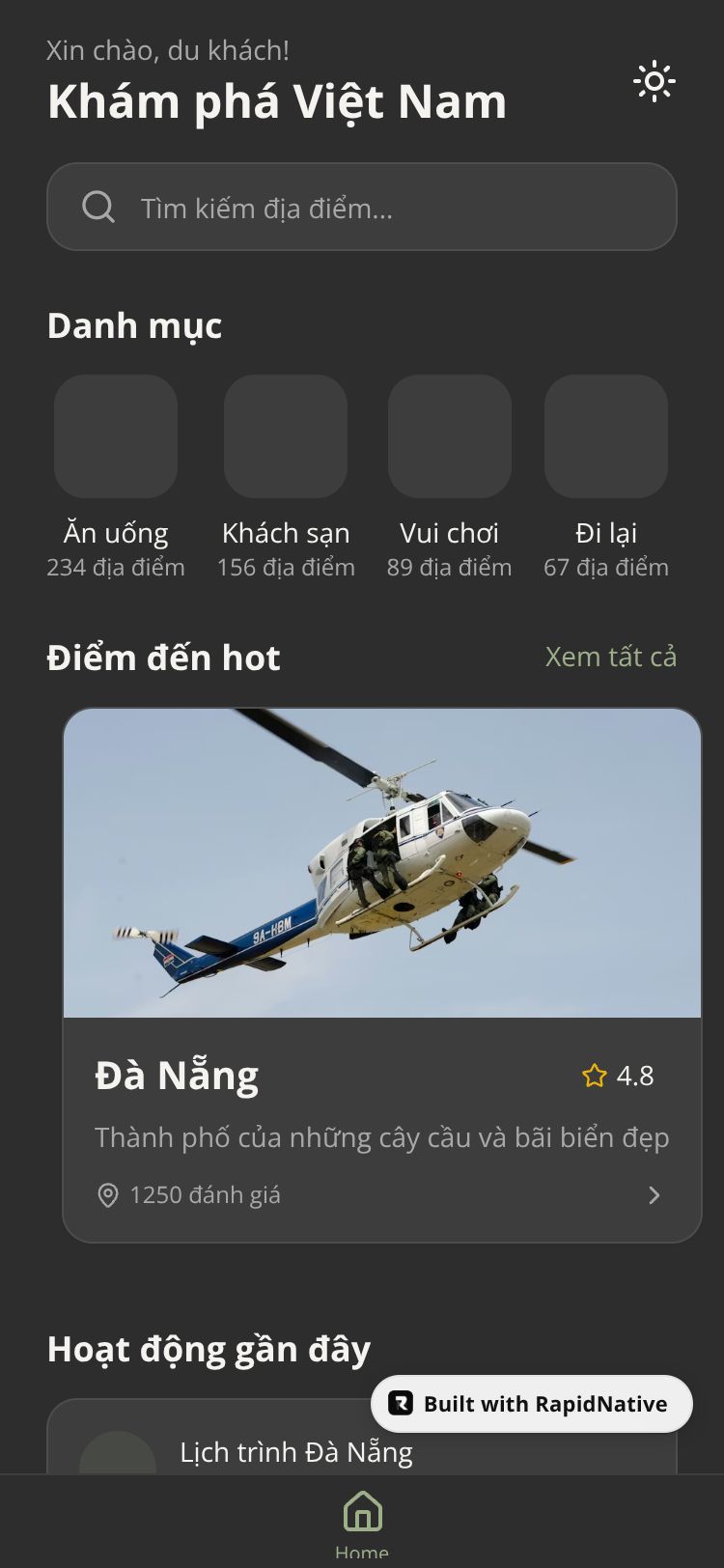Screen dimensions: 724x1568
Task: Switch to the Home tab
Action: pyautogui.click(x=362, y=1521)
